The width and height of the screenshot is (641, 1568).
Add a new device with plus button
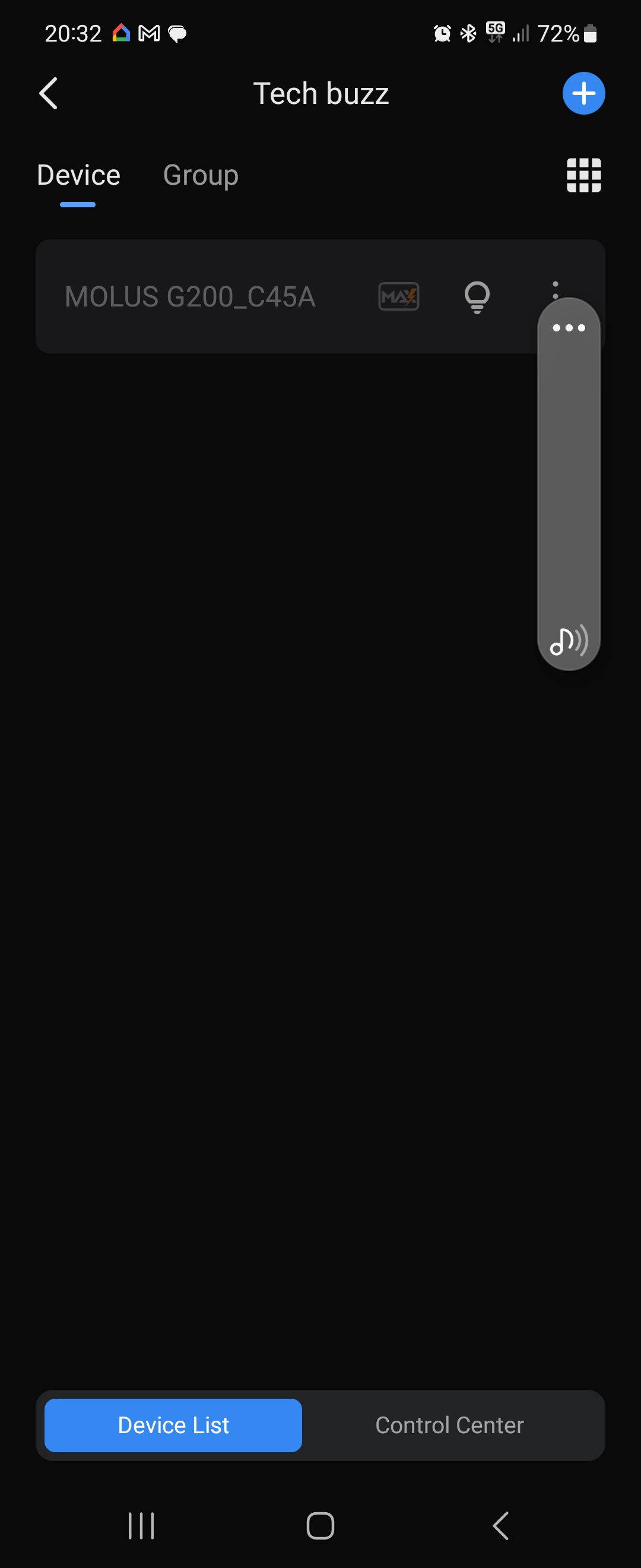click(583, 93)
